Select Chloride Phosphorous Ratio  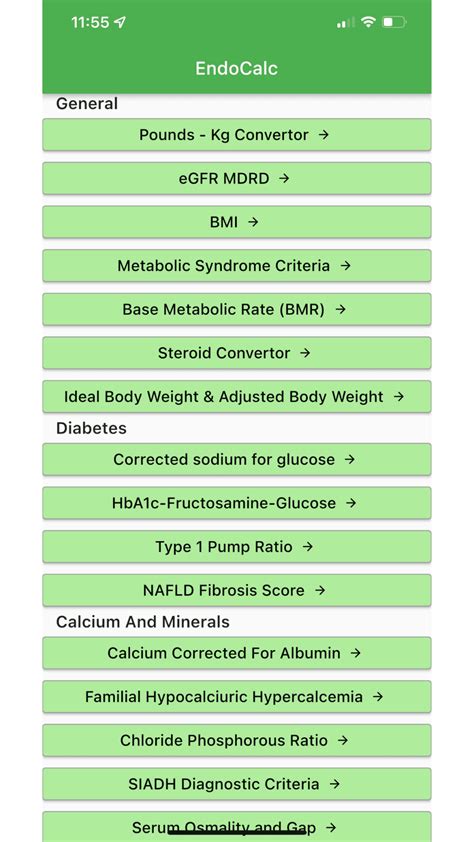(237, 741)
